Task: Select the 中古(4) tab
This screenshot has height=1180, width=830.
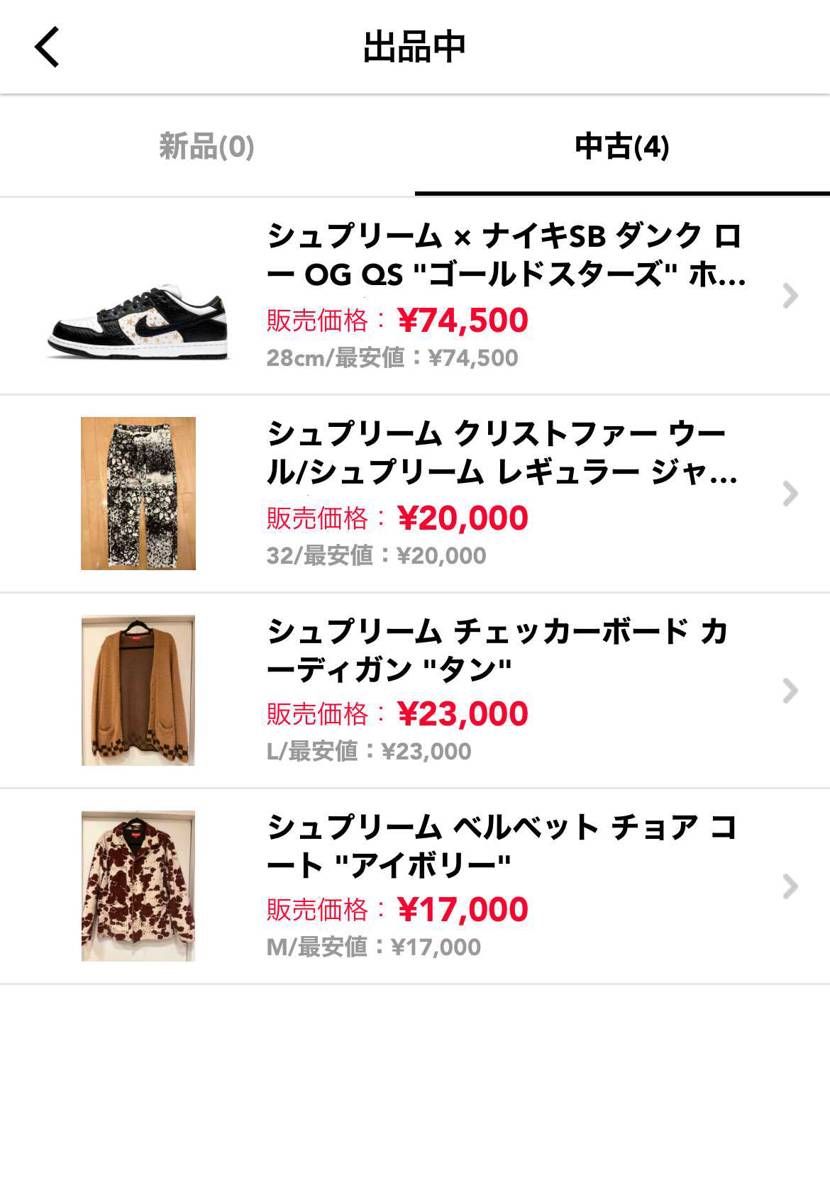Action: [x=622, y=146]
